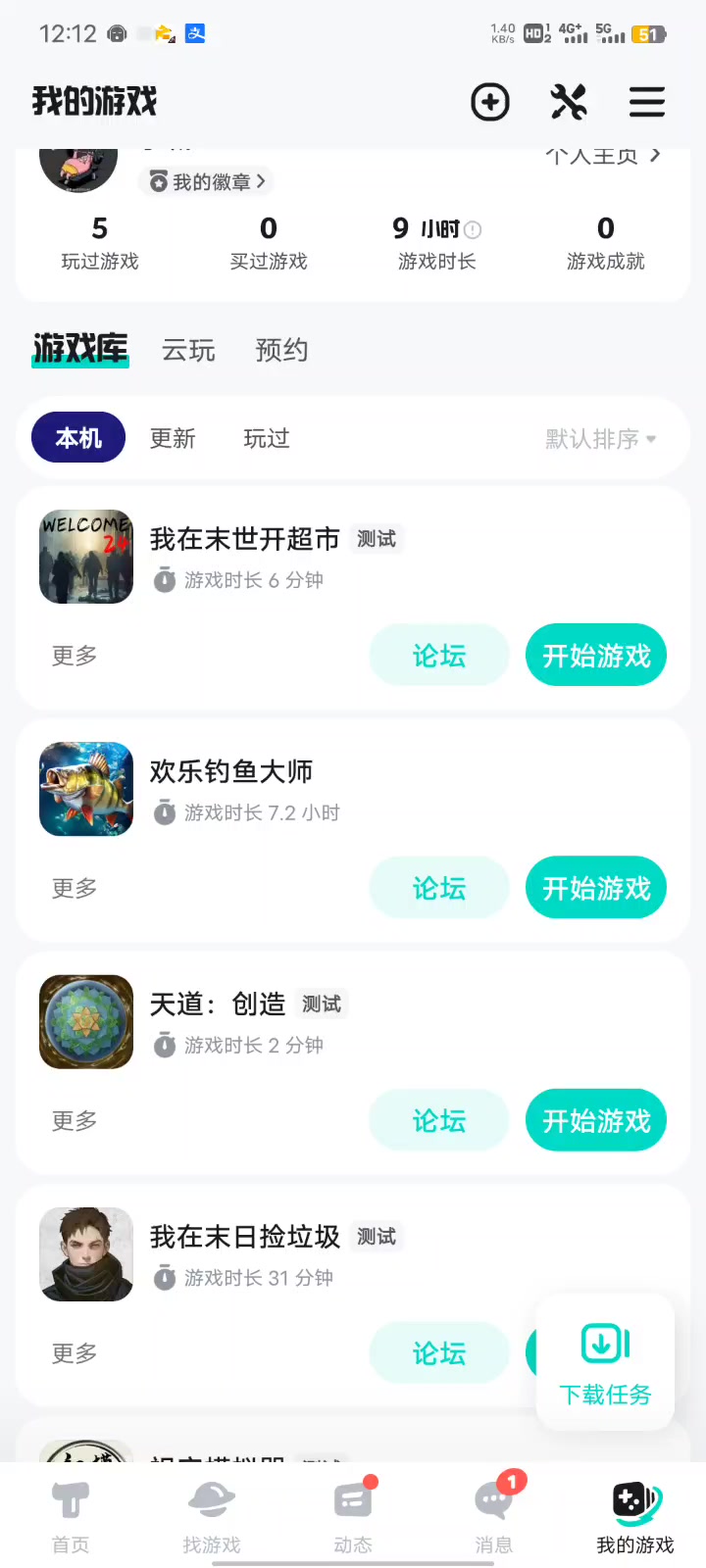Go to the 首页 home tab

coord(71,1517)
